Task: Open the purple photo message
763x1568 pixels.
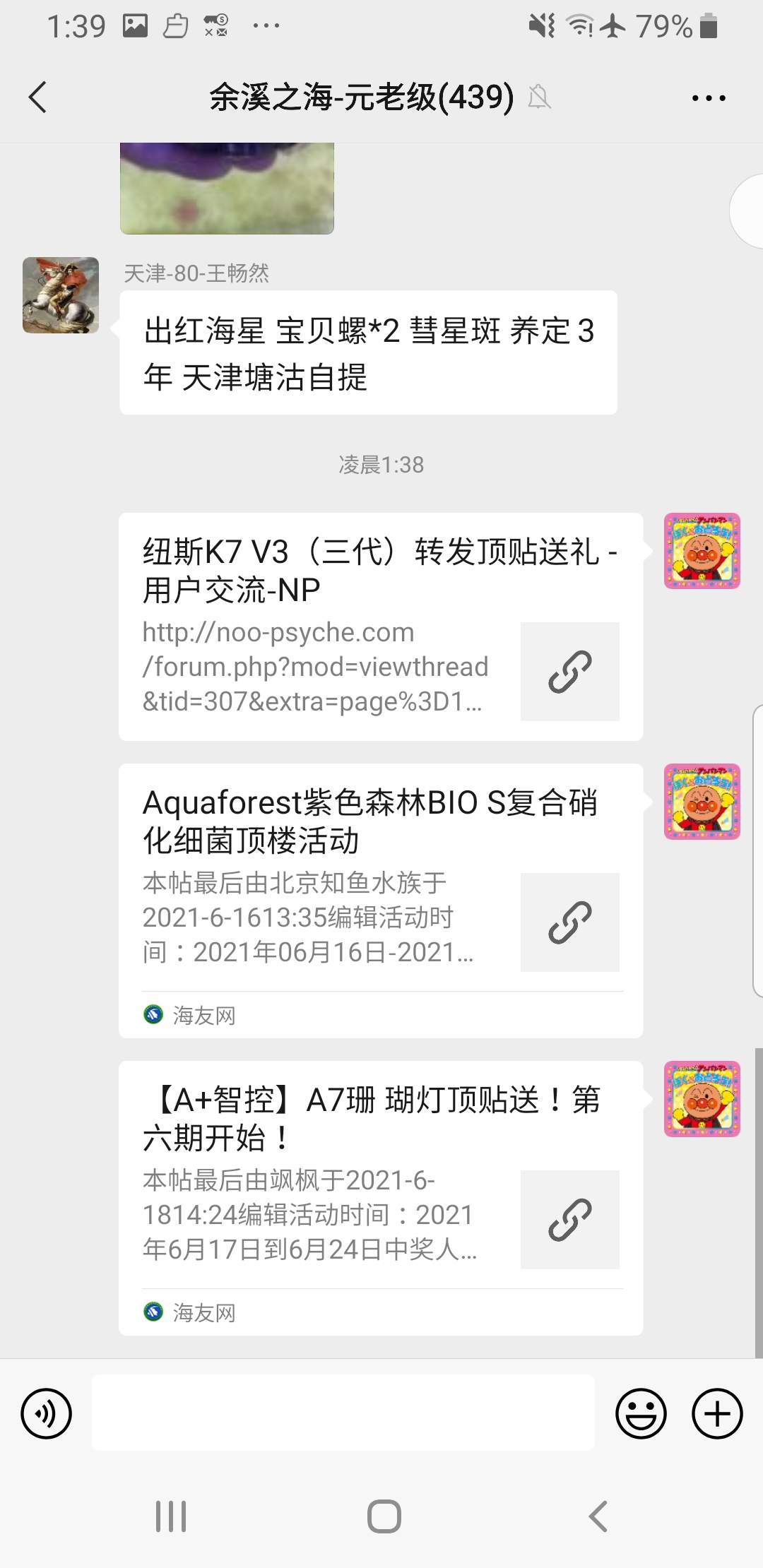Action: 227,188
